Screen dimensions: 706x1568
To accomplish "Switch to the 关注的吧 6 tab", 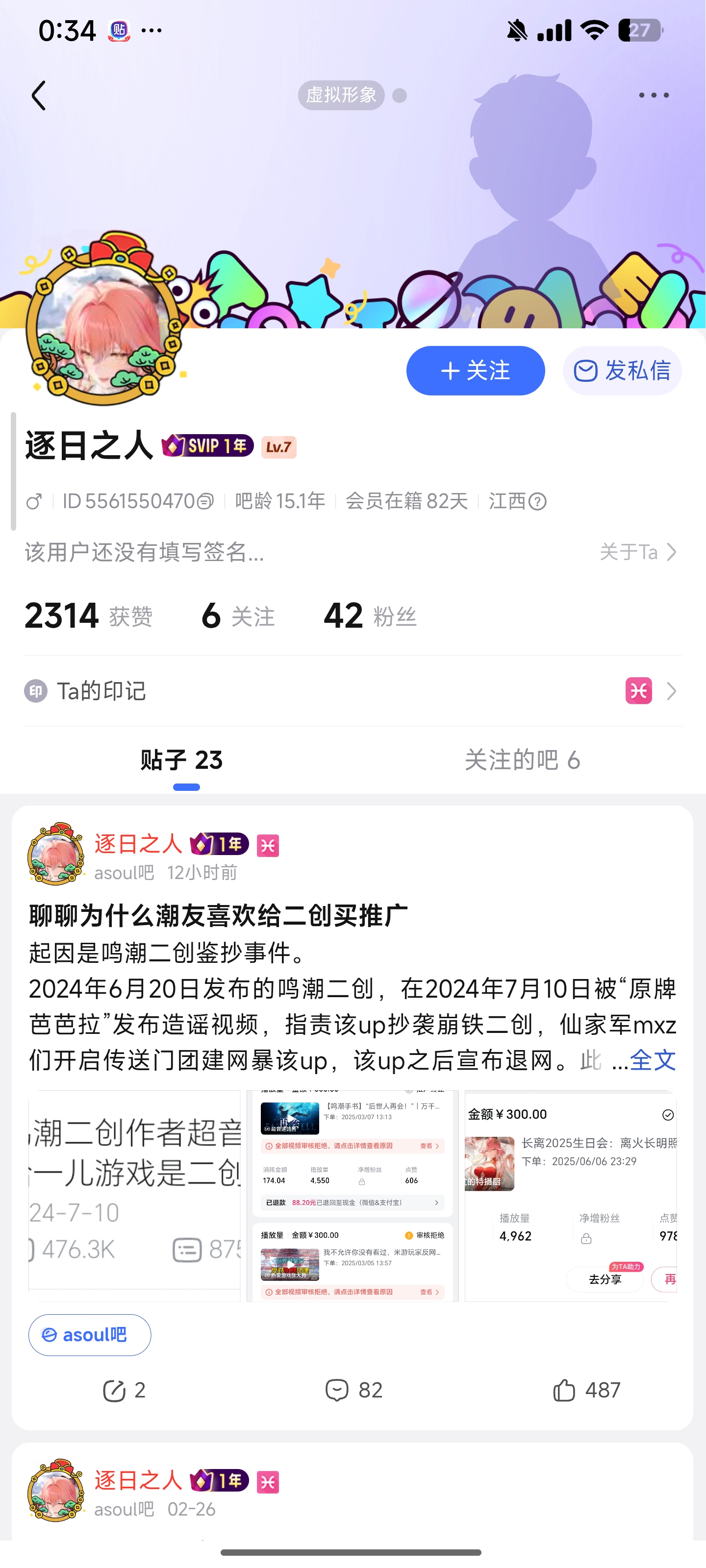I will (522, 760).
